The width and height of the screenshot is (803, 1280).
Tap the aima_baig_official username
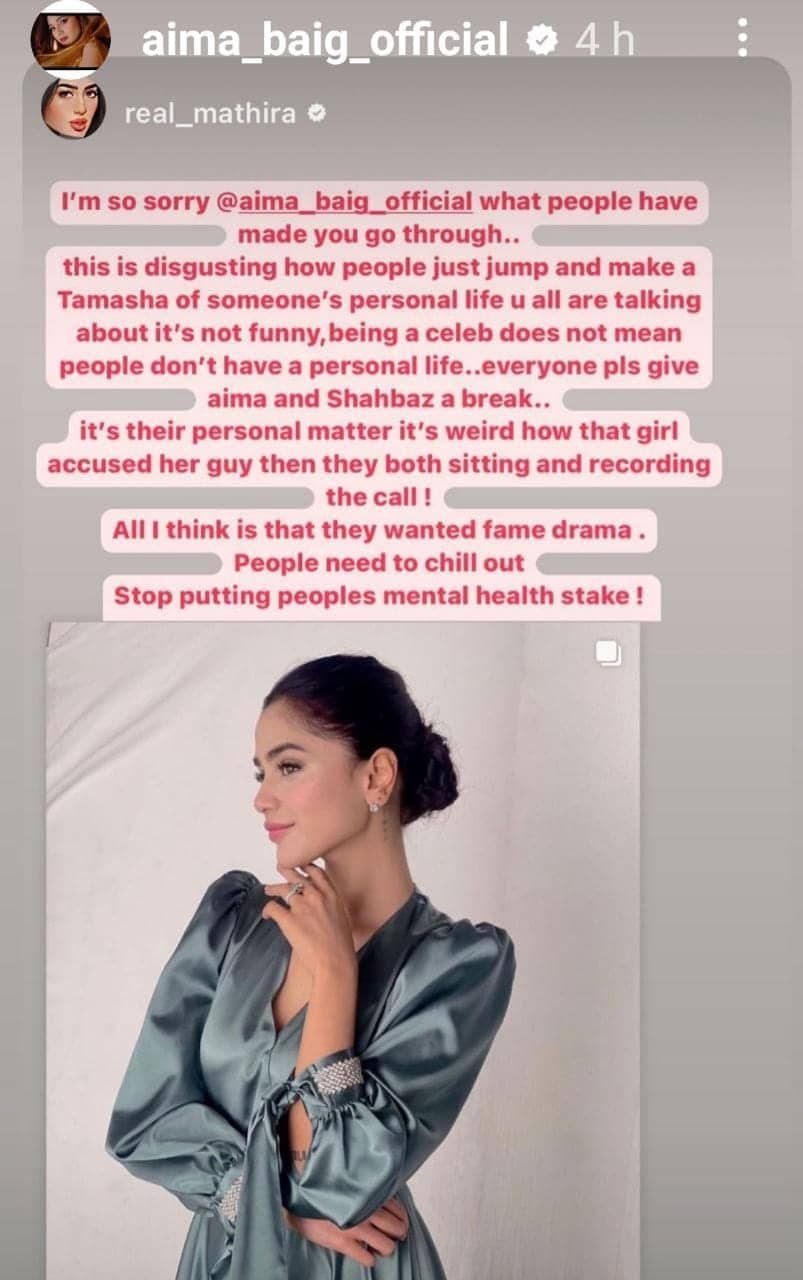[x=325, y=40]
